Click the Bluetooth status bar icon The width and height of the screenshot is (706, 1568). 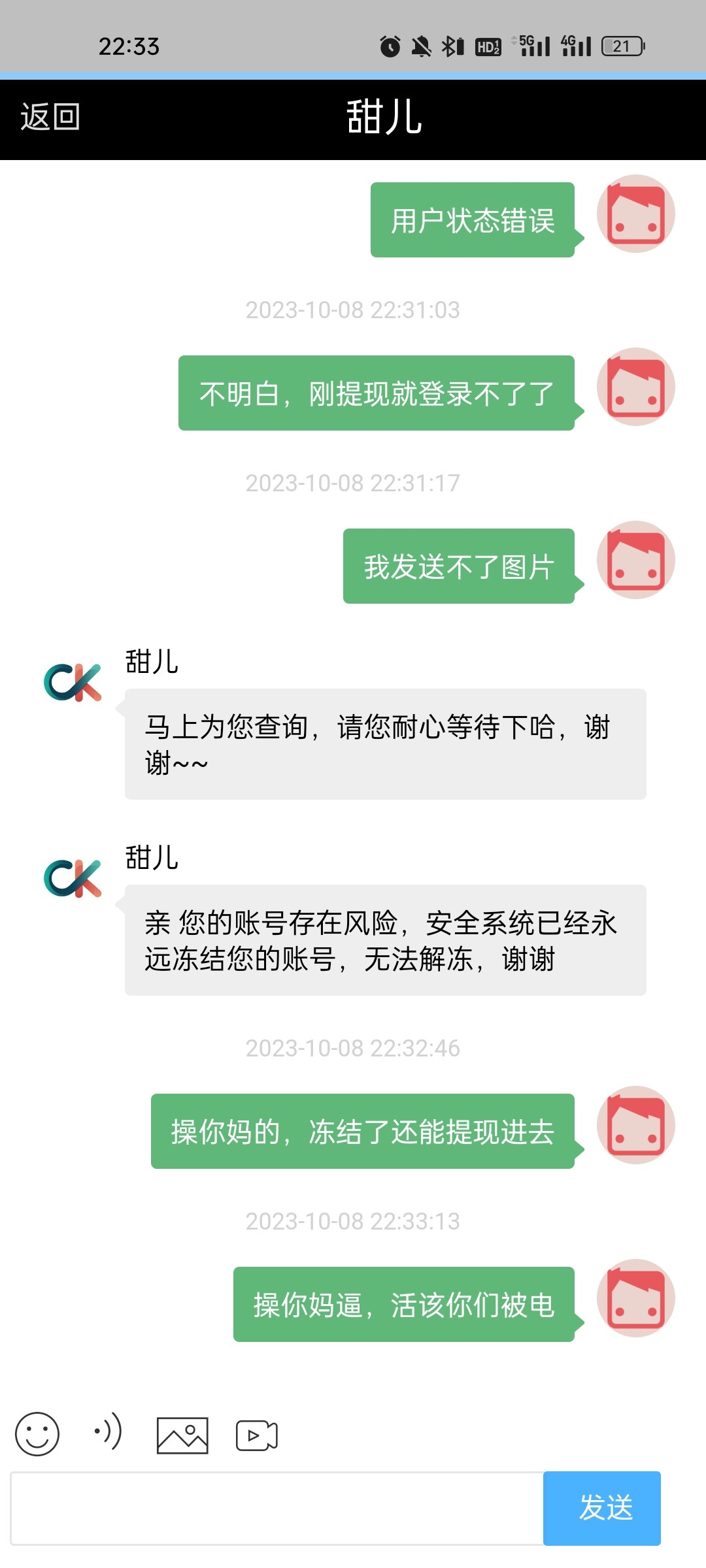click(x=449, y=45)
